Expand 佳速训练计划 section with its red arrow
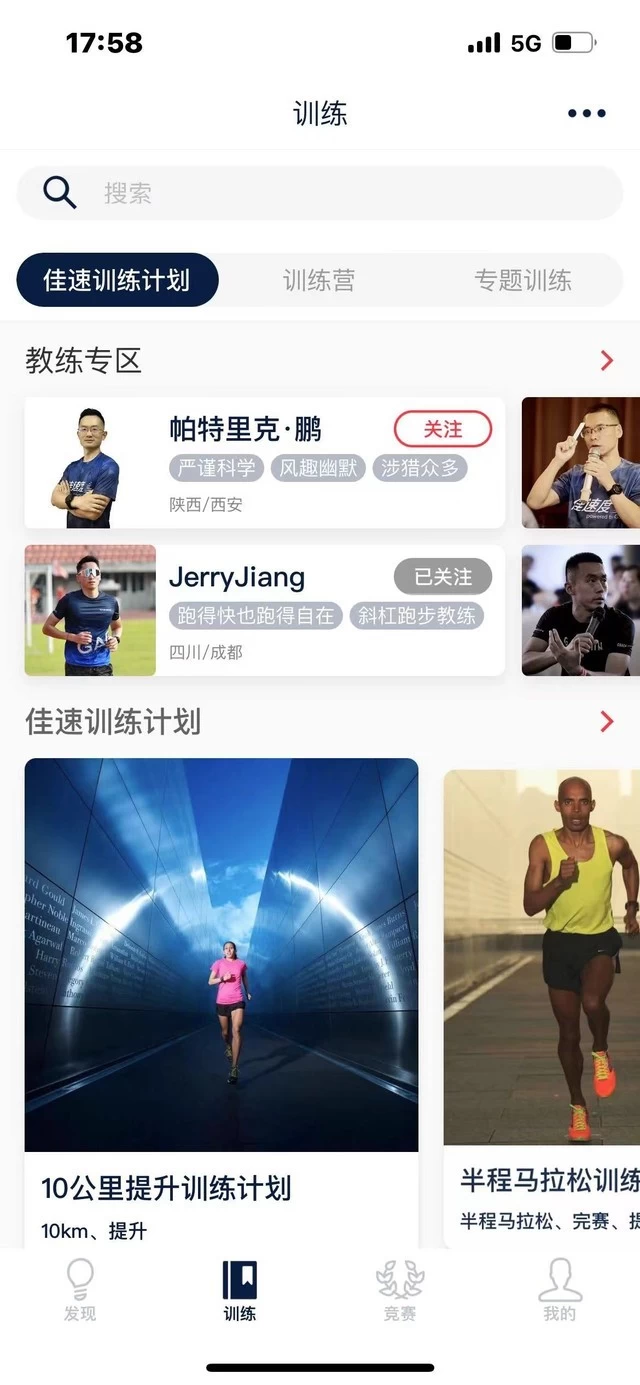 pyautogui.click(x=606, y=721)
